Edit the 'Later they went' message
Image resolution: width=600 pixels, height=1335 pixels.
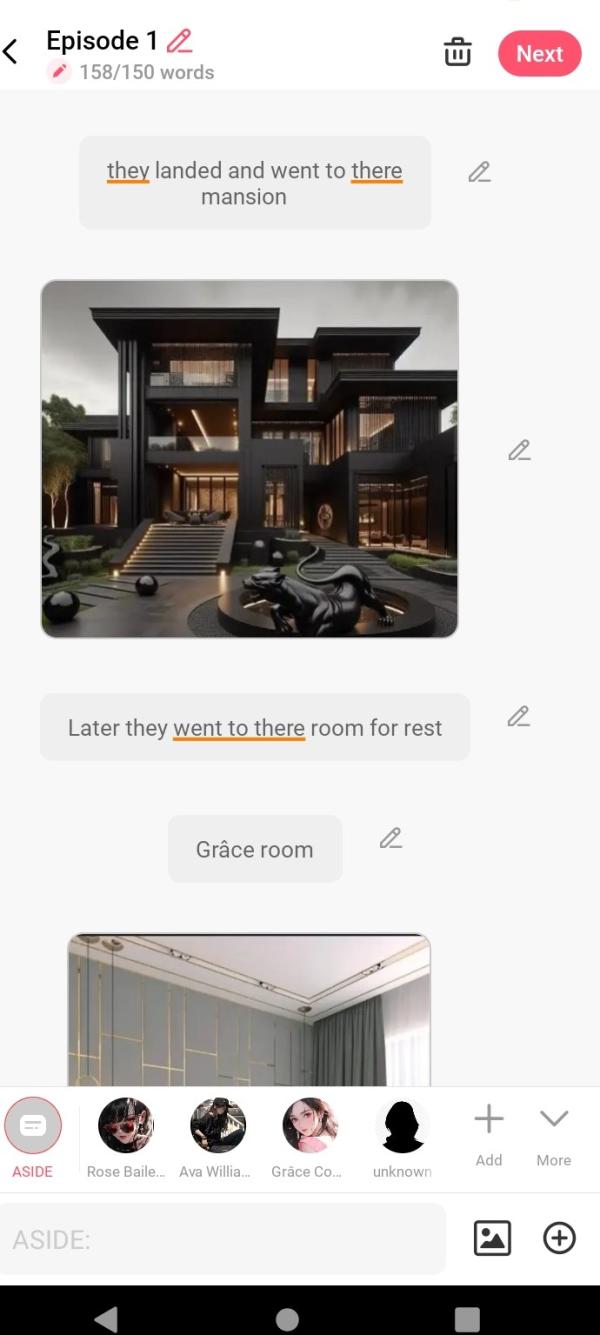tap(518, 717)
